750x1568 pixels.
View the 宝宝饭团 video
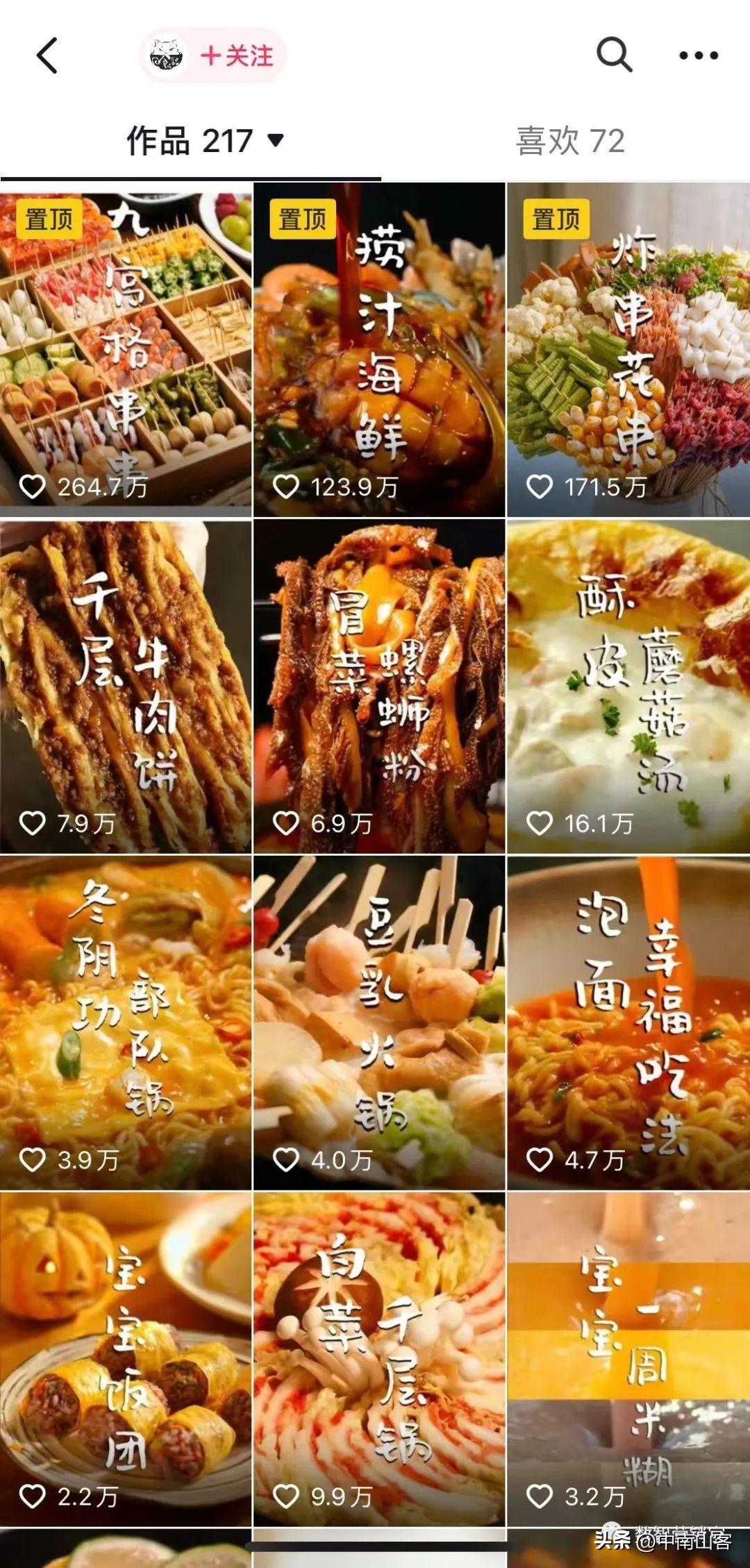(126, 1358)
